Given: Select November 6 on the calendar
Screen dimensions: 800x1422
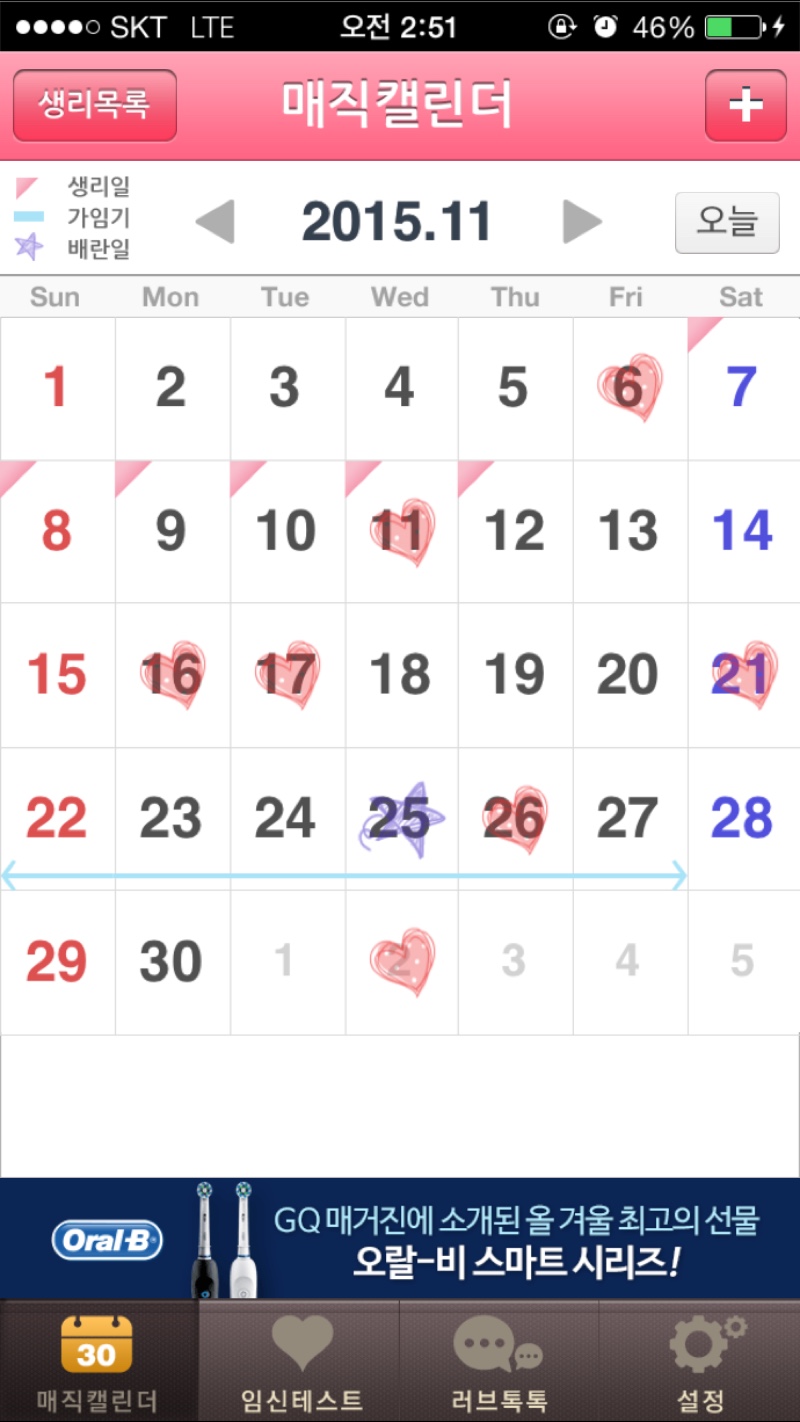Looking at the screenshot, I should (x=630, y=389).
